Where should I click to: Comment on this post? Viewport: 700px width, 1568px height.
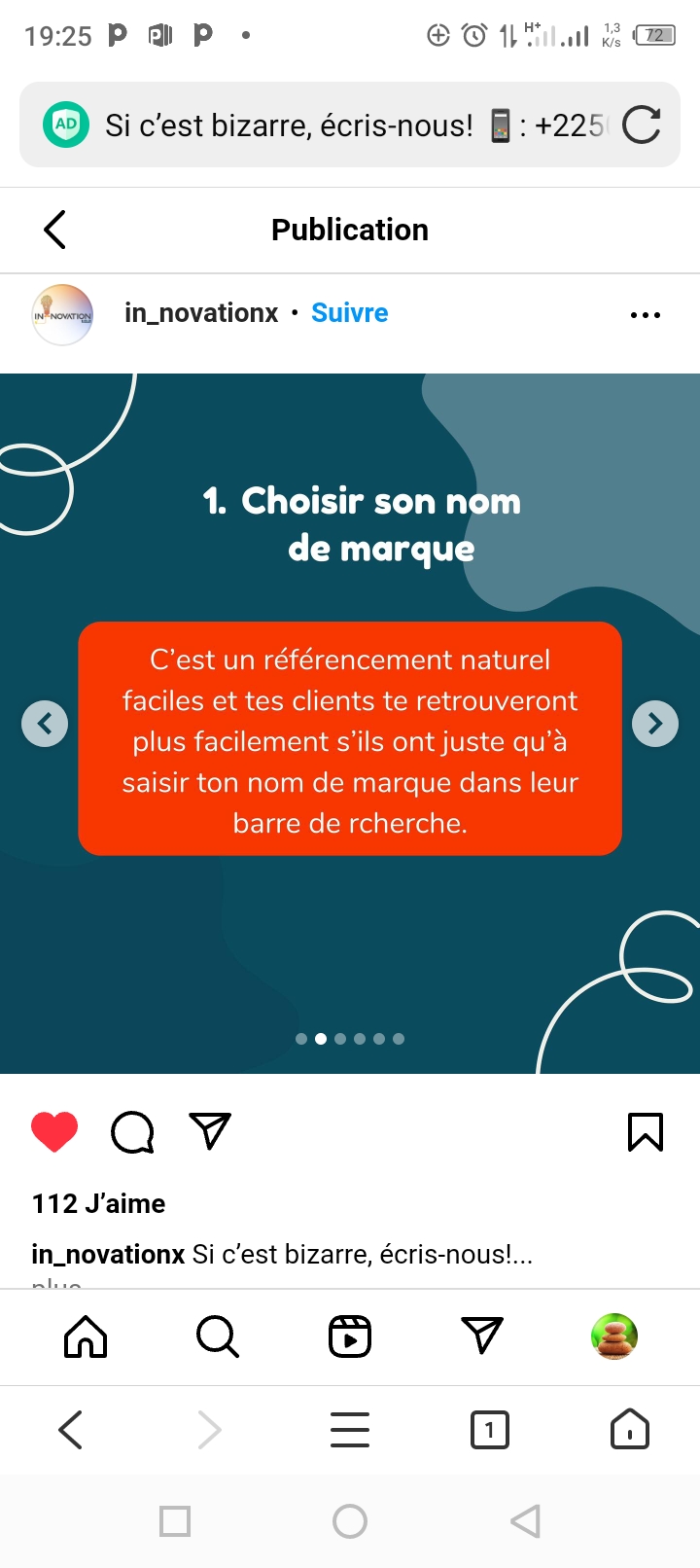pos(132,1132)
